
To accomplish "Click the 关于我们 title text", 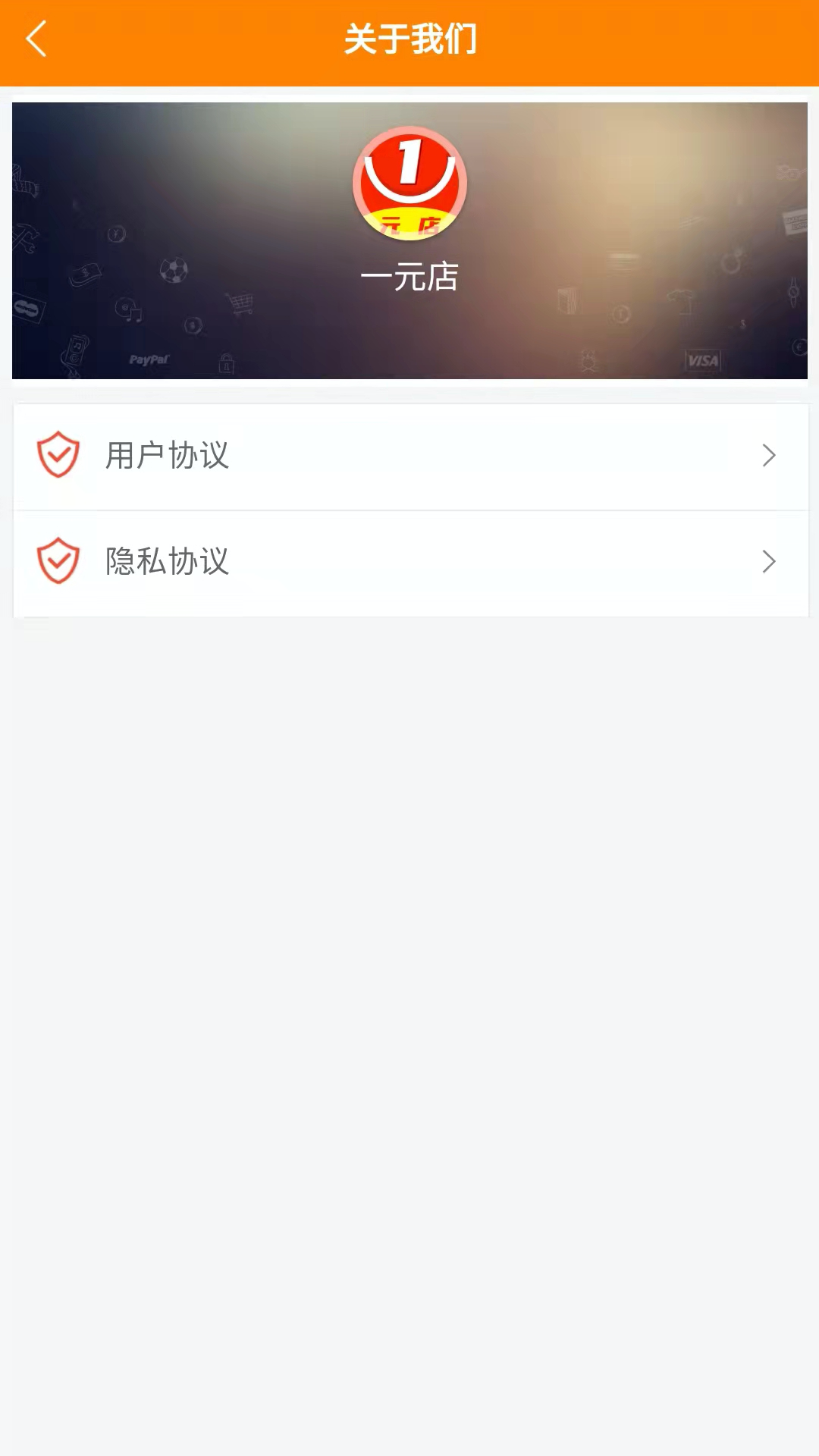I will click(409, 39).
